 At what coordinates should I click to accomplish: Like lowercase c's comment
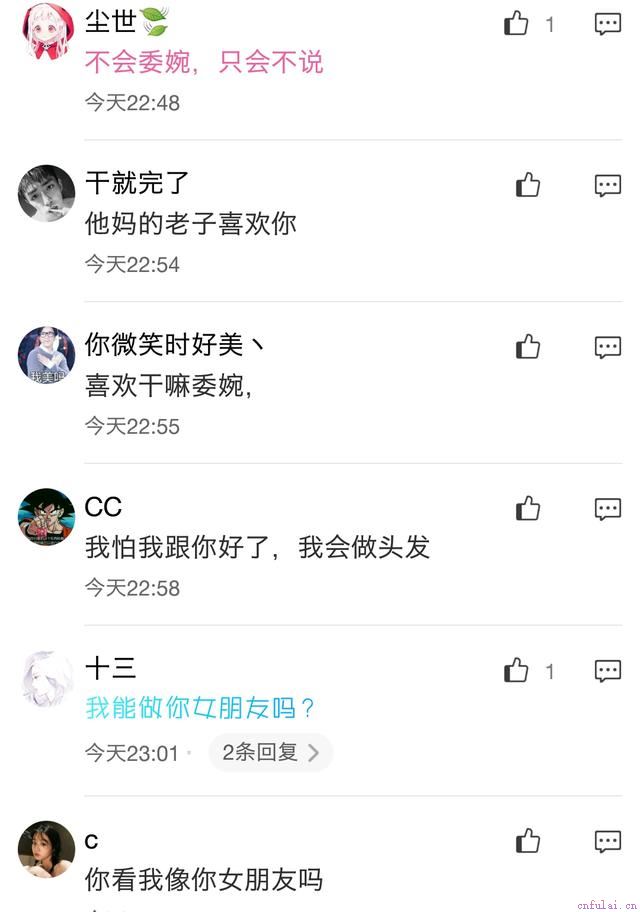click(527, 841)
